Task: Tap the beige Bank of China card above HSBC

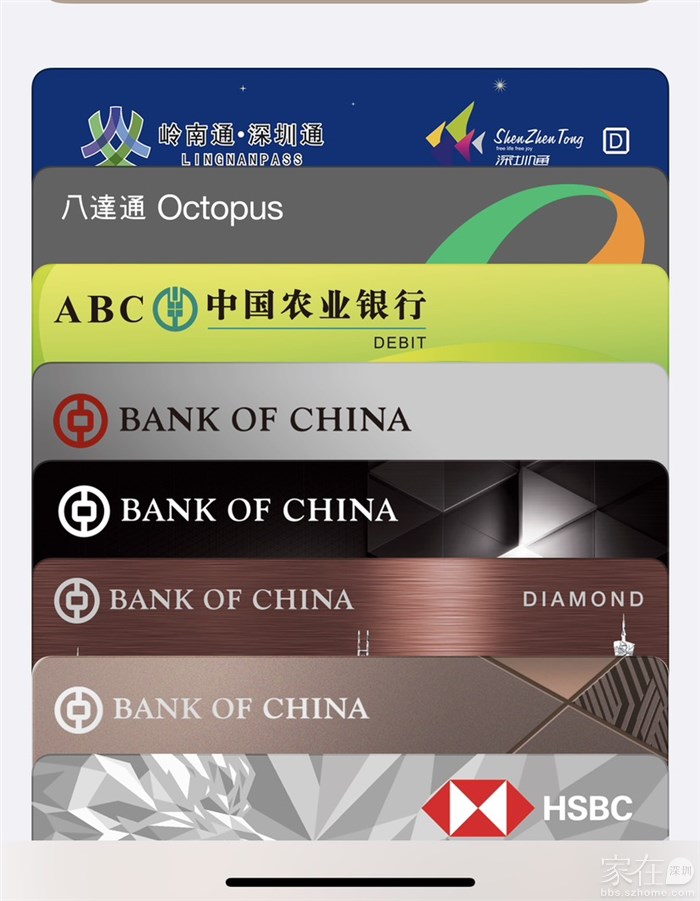Action: tap(350, 708)
